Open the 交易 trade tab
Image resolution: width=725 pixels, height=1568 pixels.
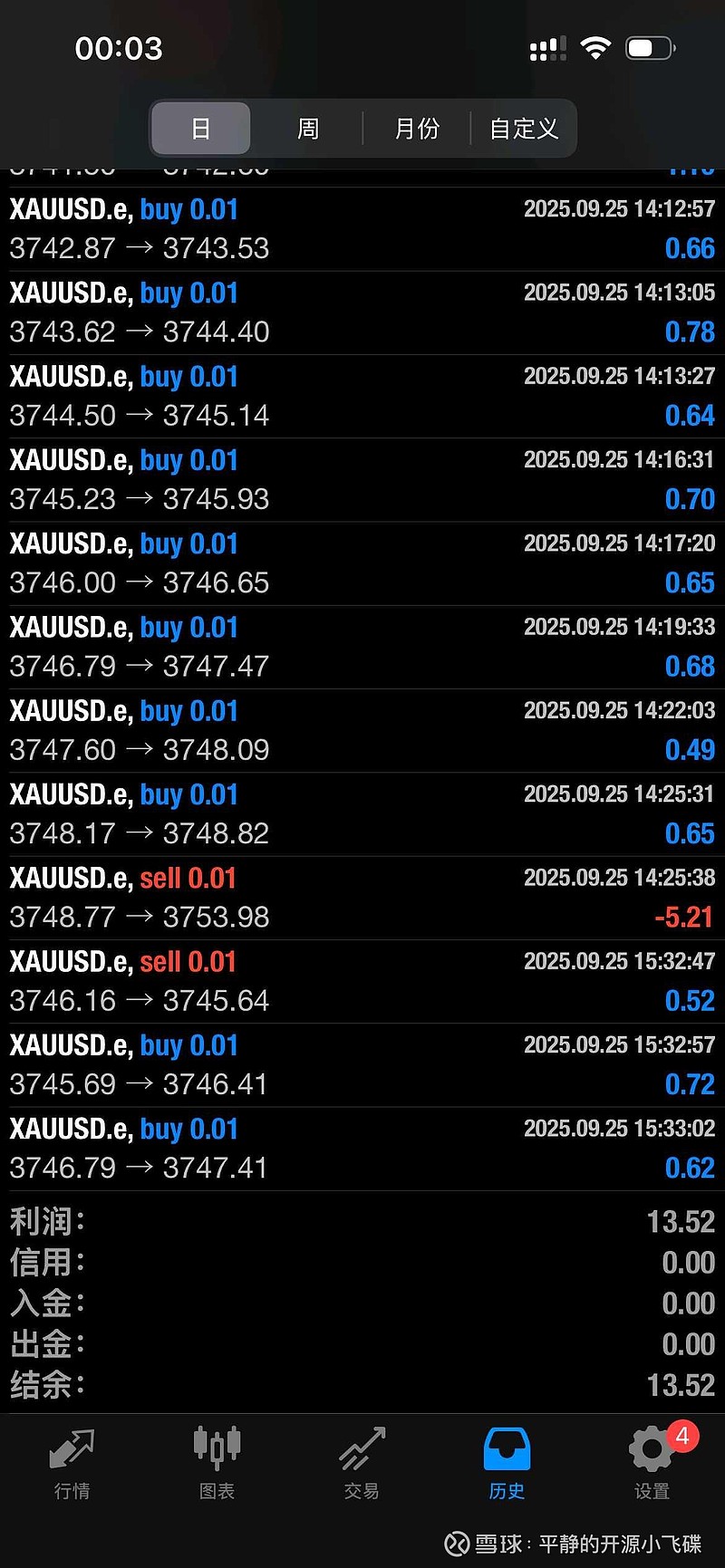pos(362,1463)
